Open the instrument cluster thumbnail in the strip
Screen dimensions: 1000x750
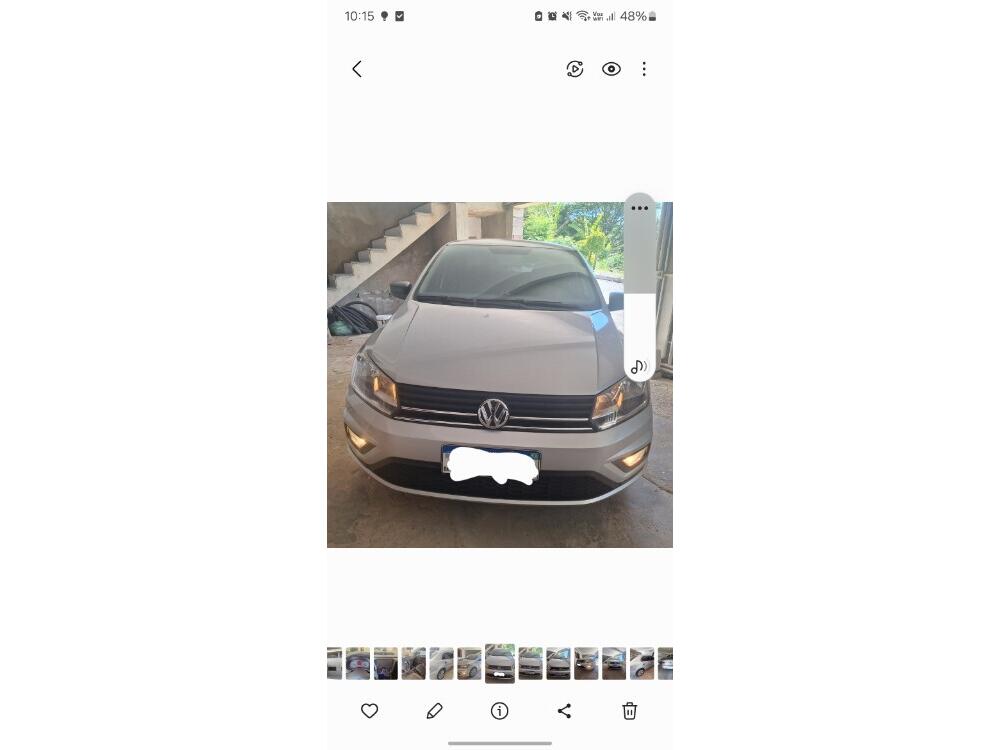click(358, 663)
